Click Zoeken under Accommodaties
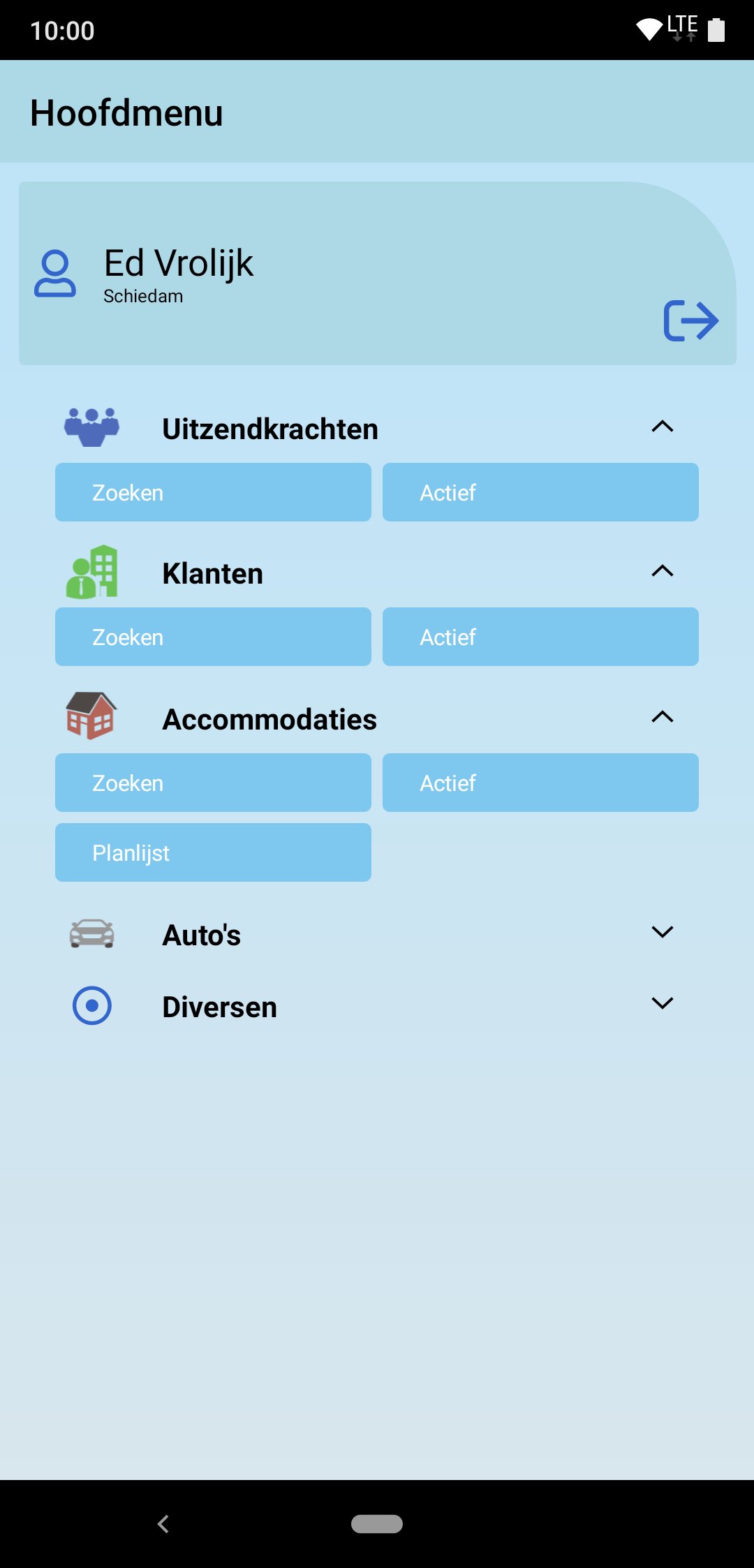This screenshot has width=754, height=1568. coord(212,783)
